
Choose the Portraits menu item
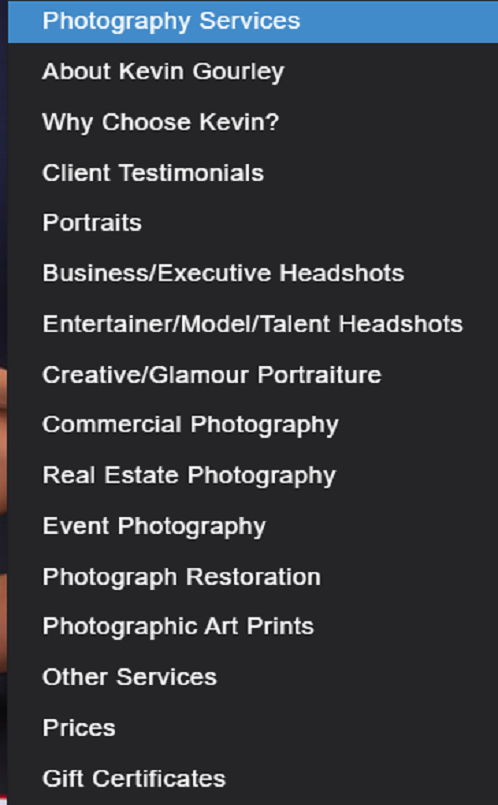pos(253,223)
